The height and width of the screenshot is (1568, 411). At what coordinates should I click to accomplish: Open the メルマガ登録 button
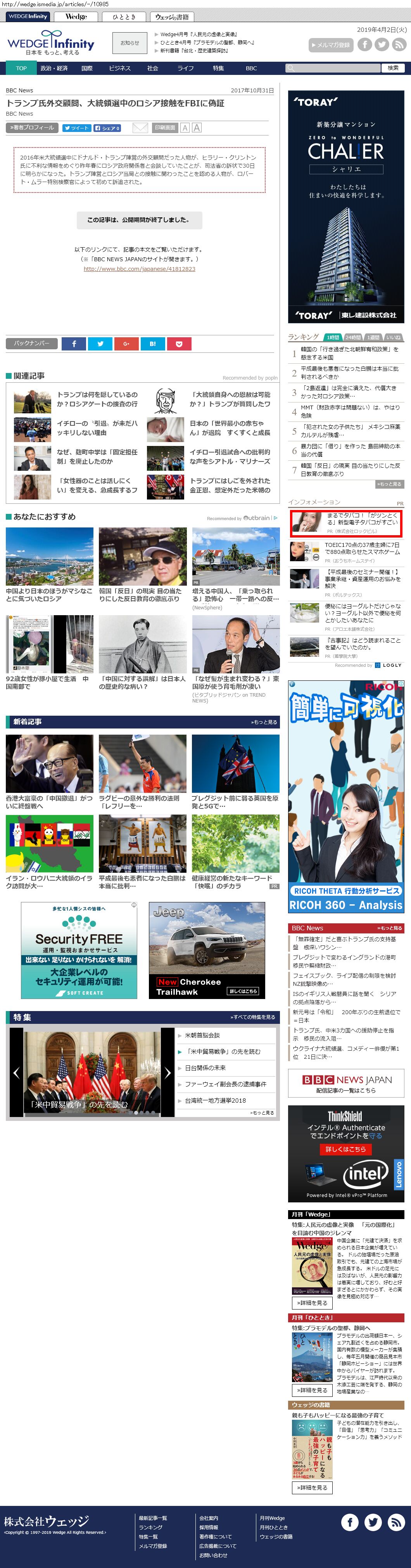(x=330, y=44)
